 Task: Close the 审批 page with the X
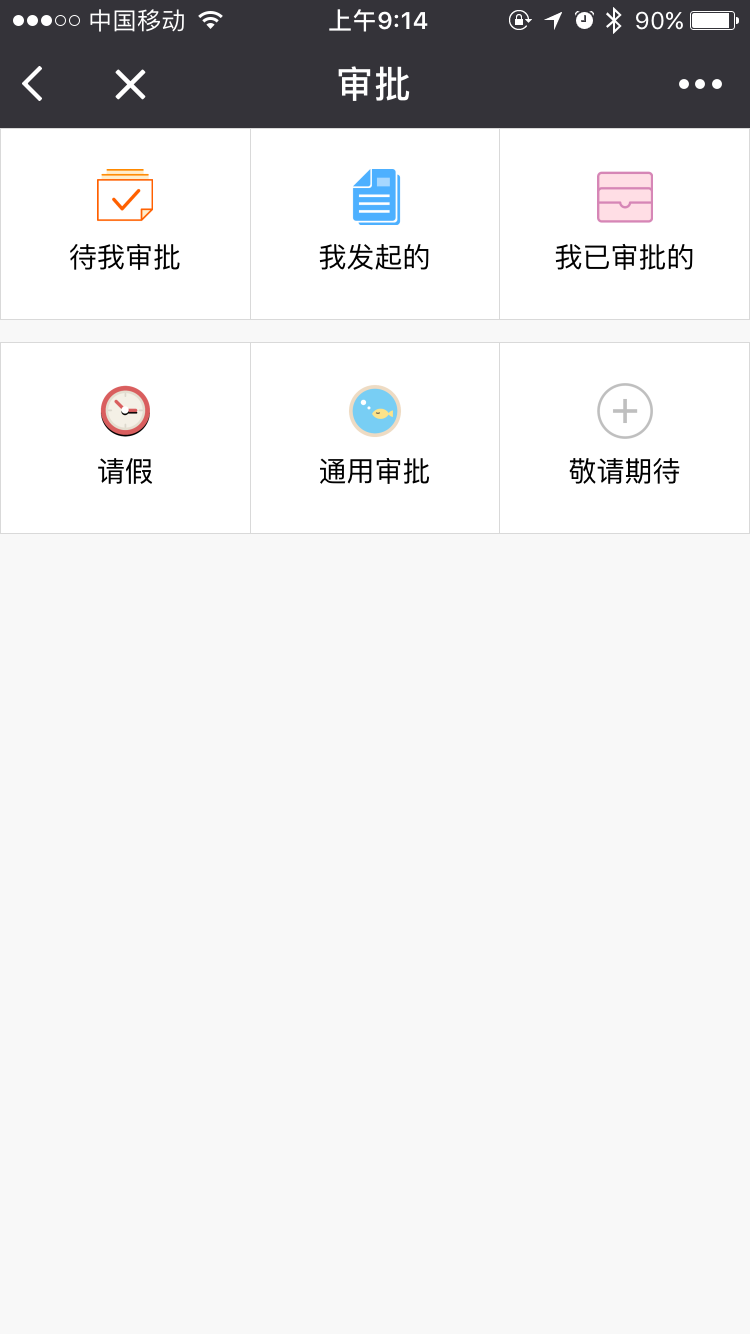[x=130, y=84]
